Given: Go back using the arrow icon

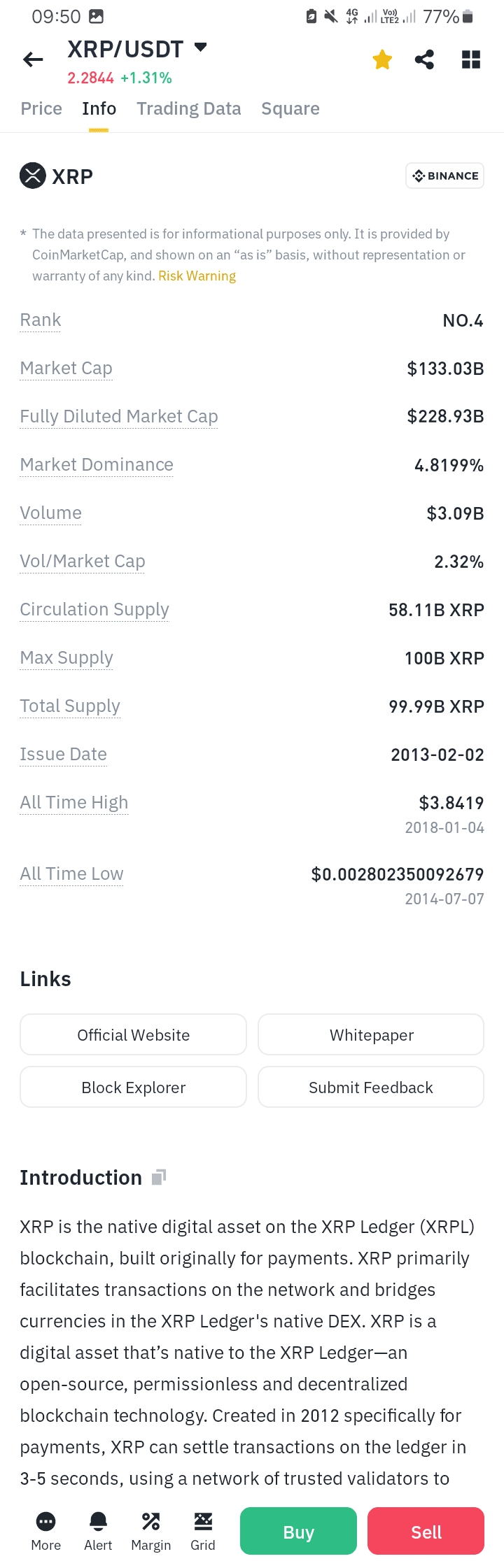Looking at the screenshot, I should [x=33, y=60].
